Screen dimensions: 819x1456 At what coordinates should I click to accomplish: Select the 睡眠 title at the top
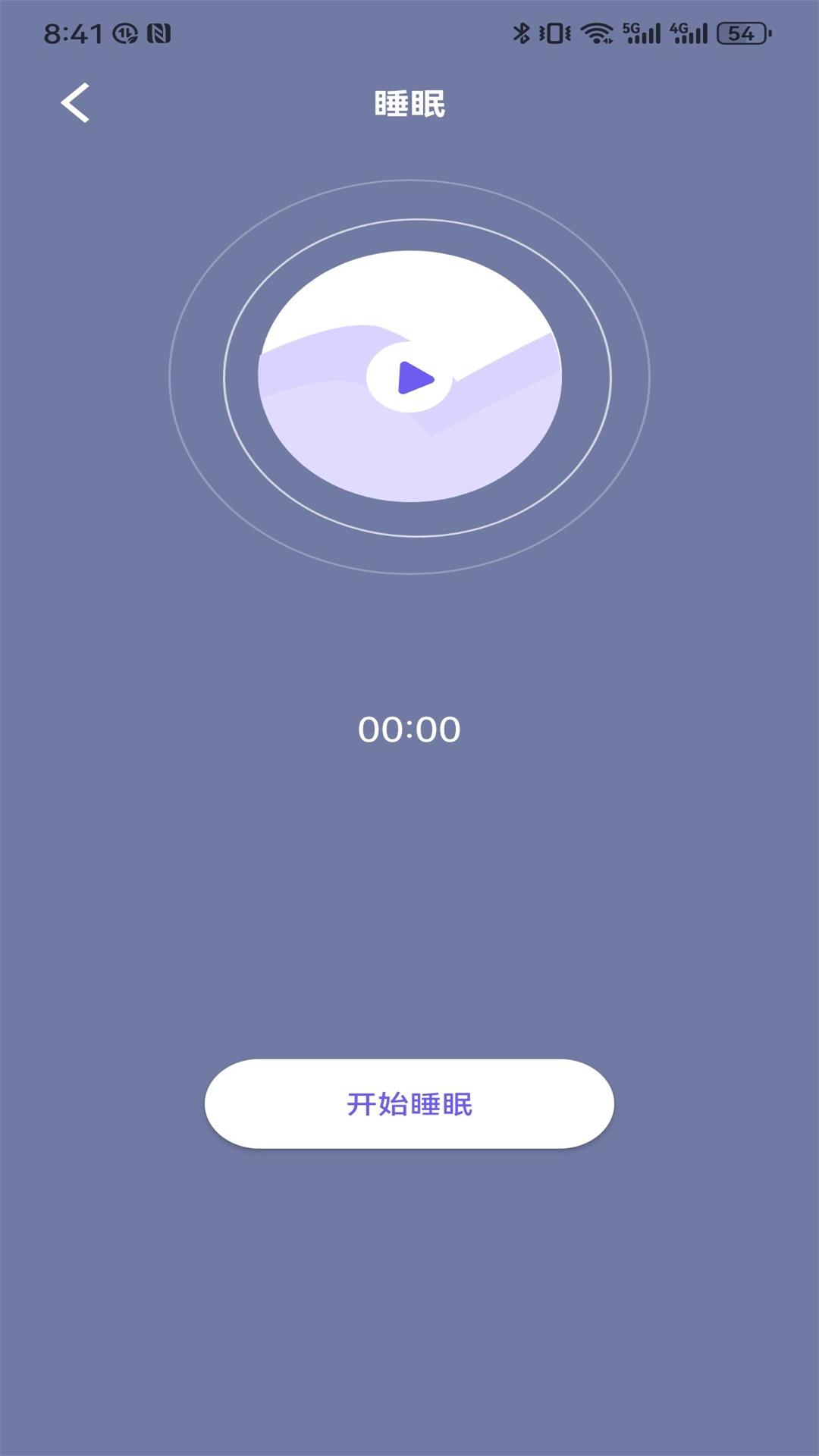point(409,103)
